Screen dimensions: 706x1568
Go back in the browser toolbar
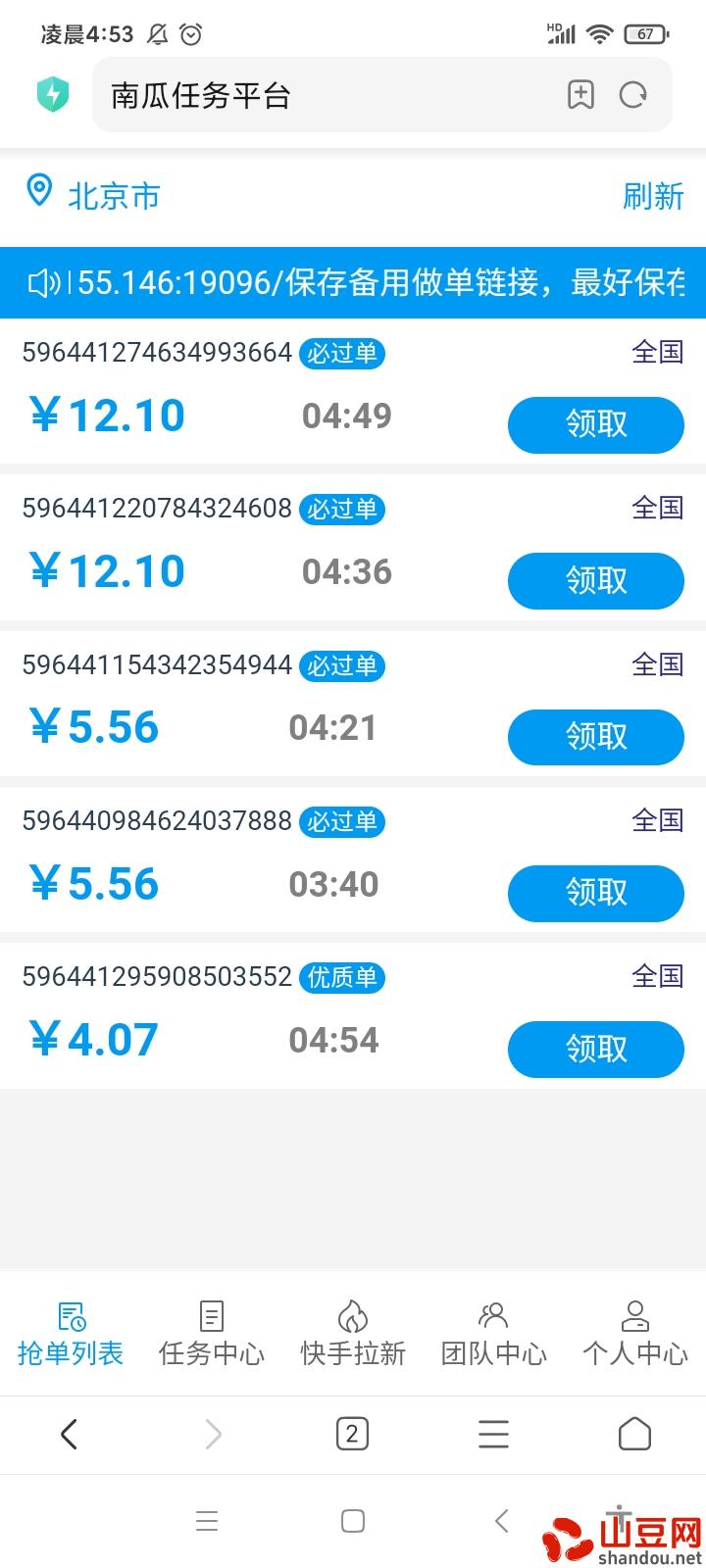(69, 1435)
